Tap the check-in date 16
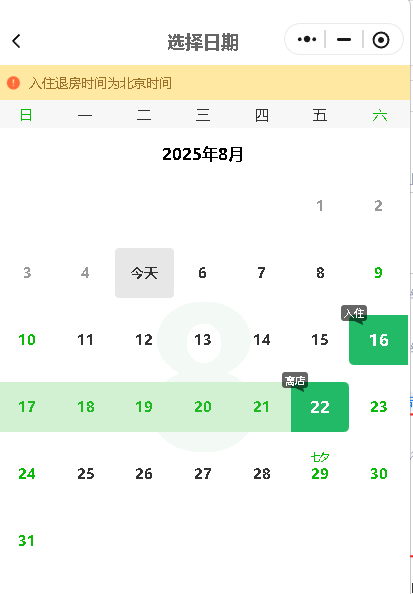 tap(378, 340)
